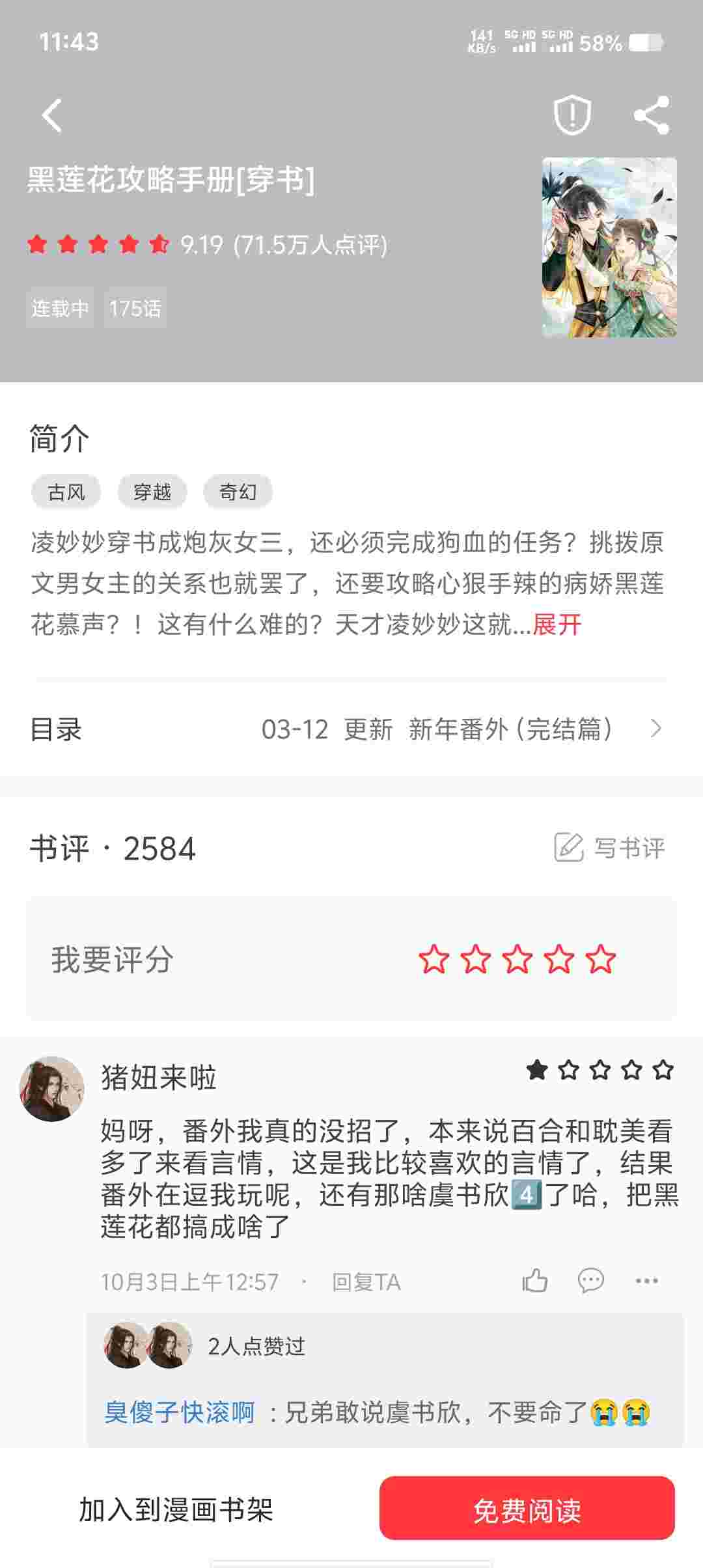The image size is (703, 1568).
Task: Share this comic
Action: click(652, 116)
